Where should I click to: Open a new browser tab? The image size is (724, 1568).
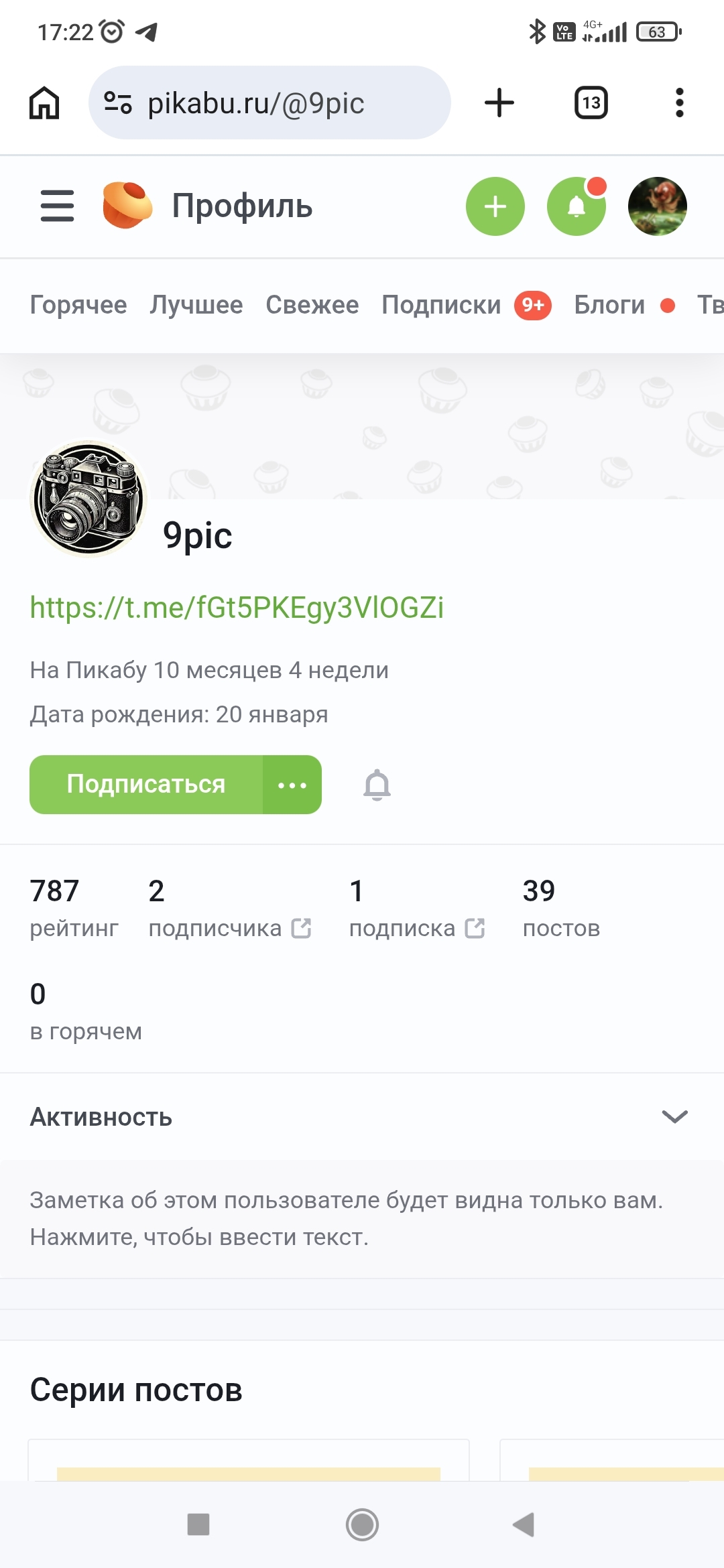coord(499,103)
